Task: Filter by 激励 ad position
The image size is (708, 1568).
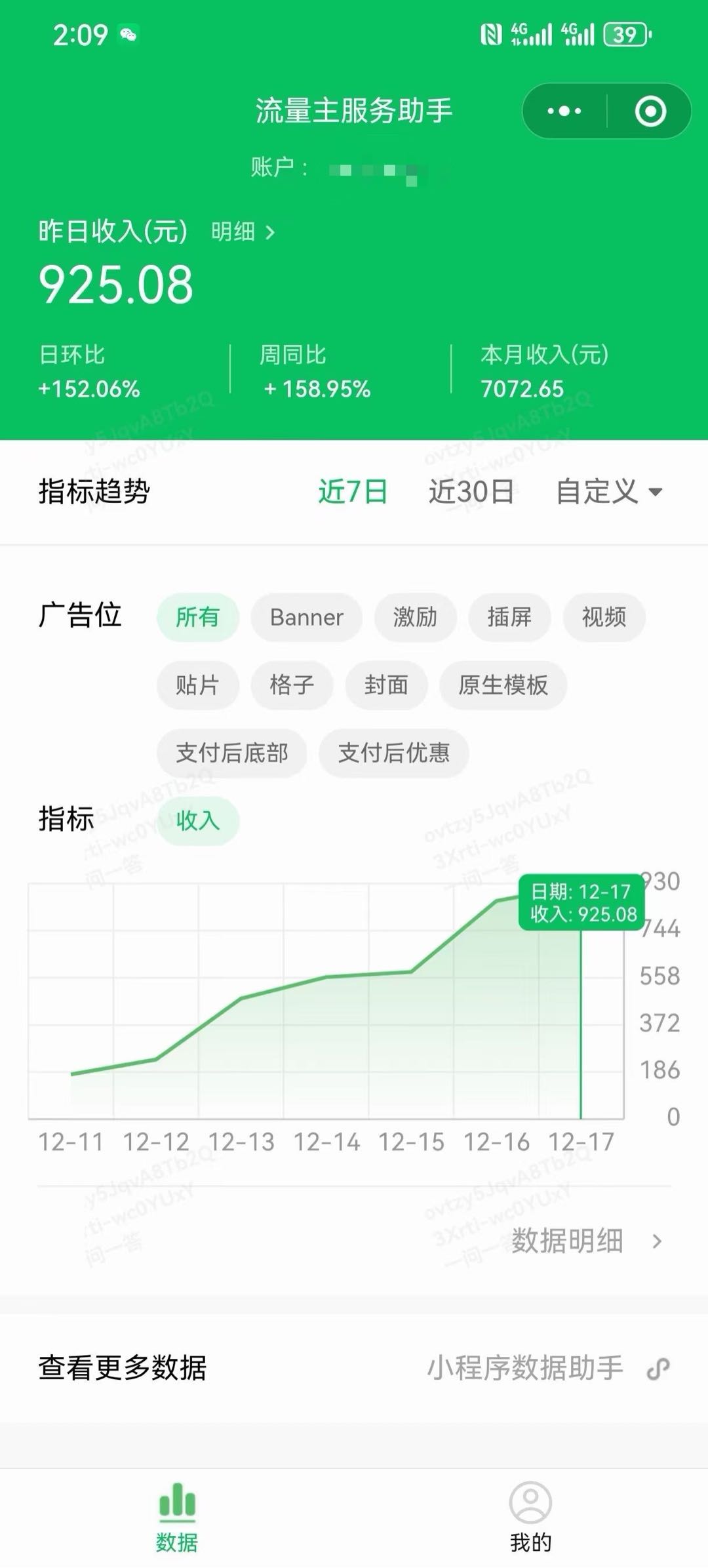Action: pyautogui.click(x=415, y=617)
